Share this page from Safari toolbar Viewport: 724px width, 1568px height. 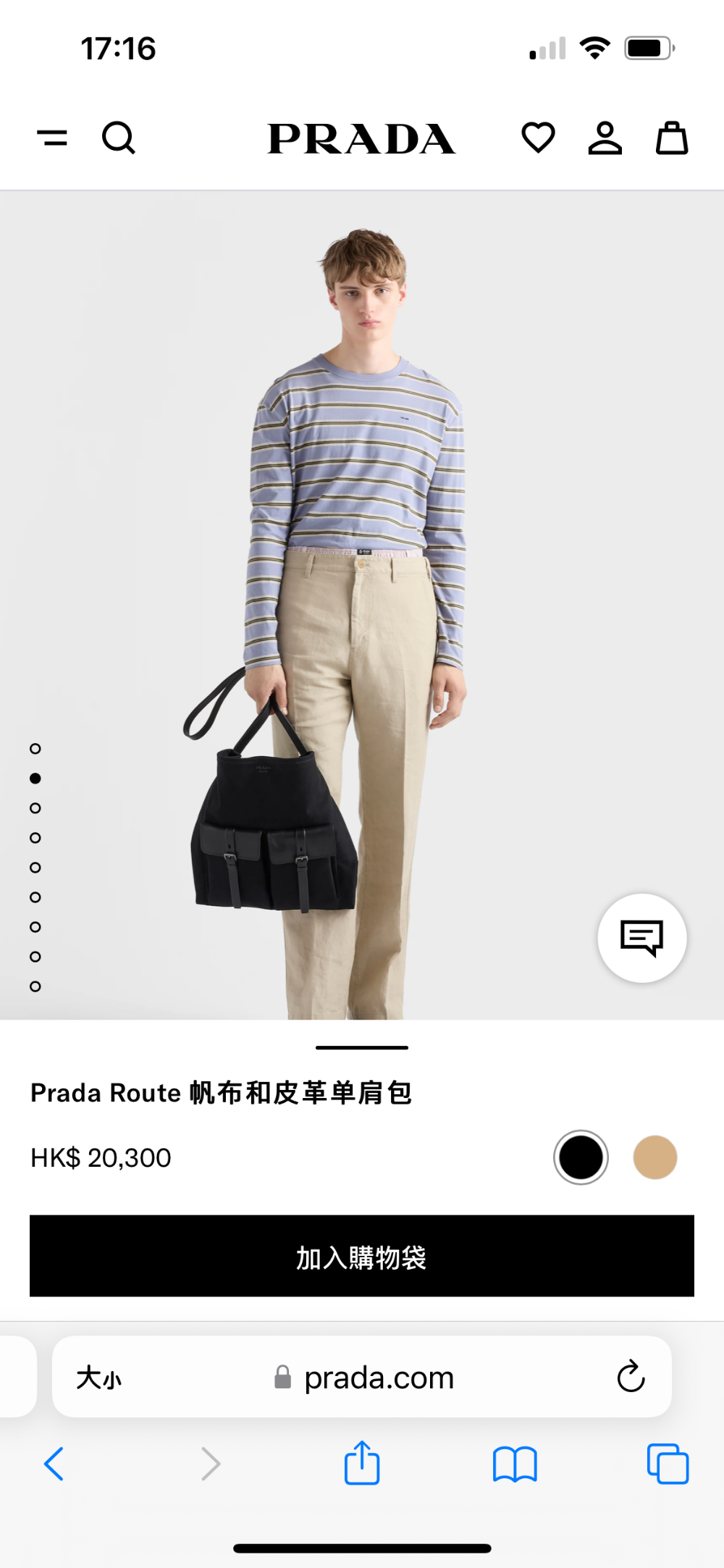362,1462
